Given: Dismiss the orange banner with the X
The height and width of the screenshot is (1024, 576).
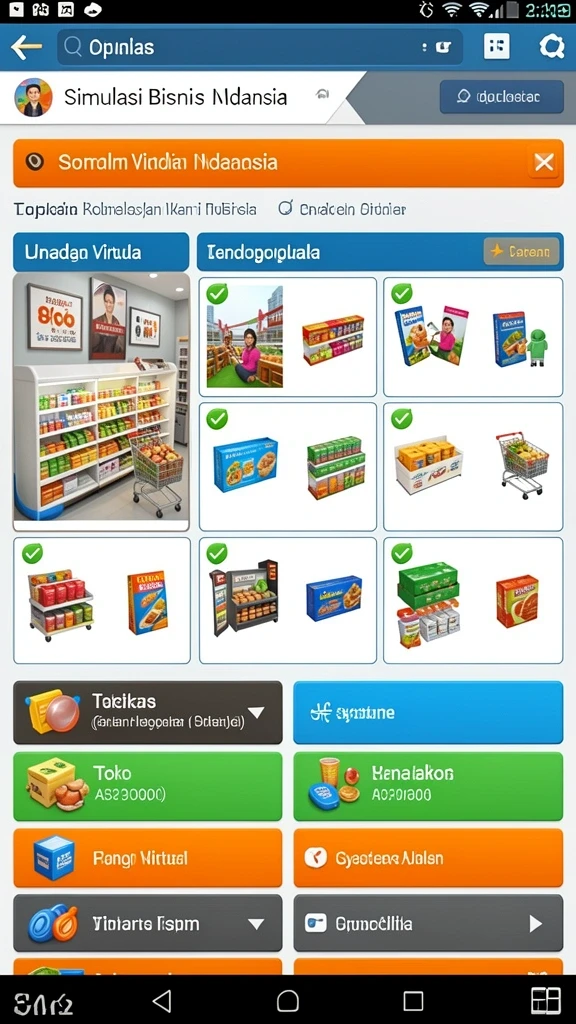Looking at the screenshot, I should click(544, 163).
